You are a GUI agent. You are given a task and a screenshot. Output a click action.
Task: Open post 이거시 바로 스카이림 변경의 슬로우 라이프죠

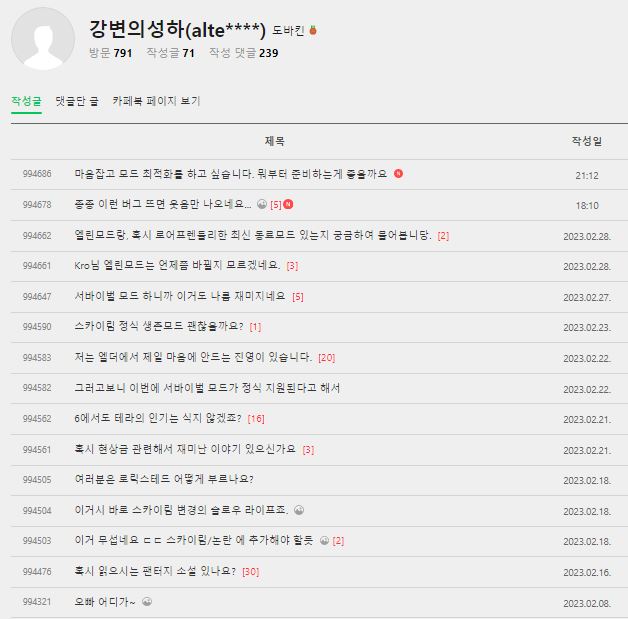(x=181, y=510)
